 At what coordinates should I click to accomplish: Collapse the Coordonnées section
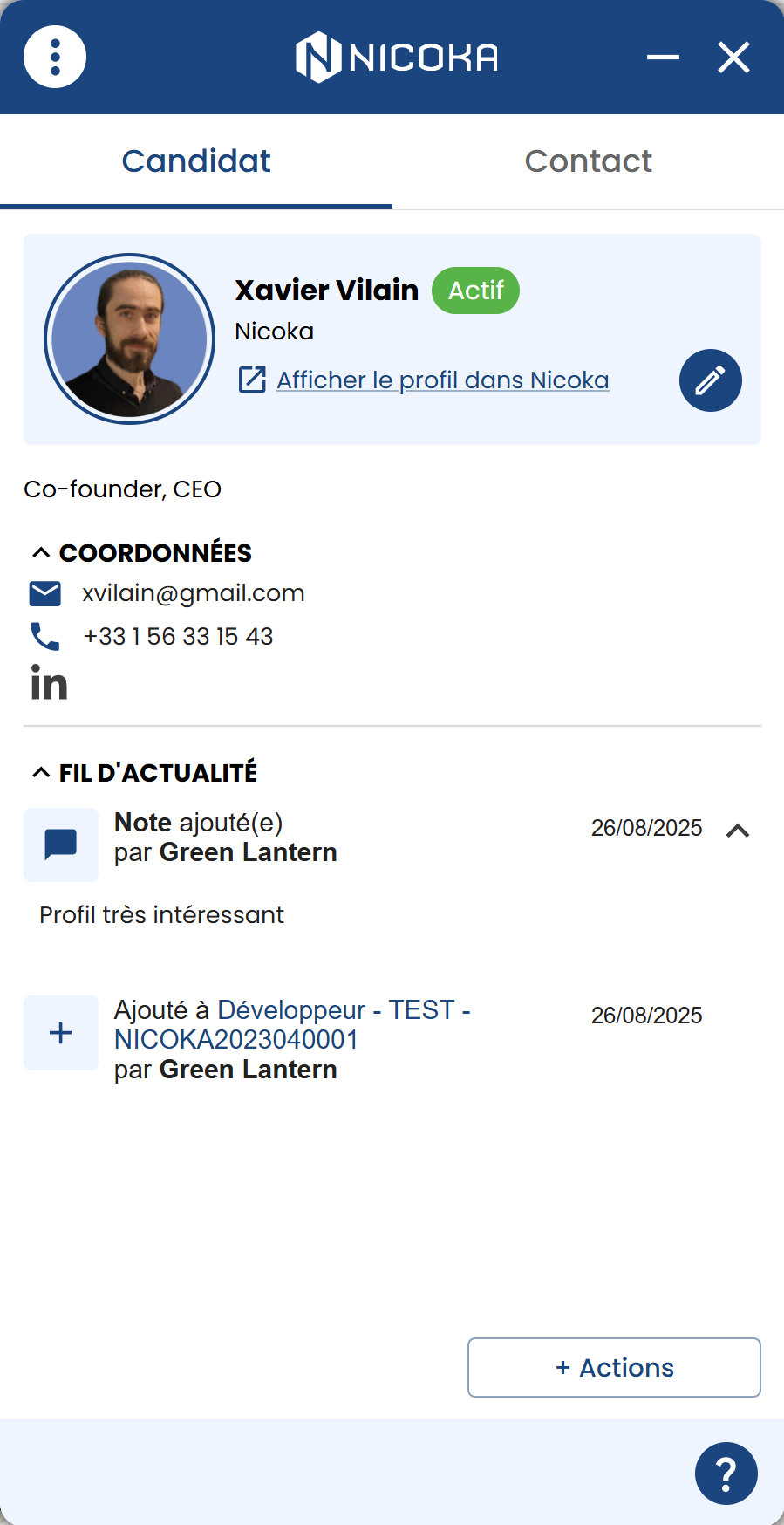click(41, 553)
